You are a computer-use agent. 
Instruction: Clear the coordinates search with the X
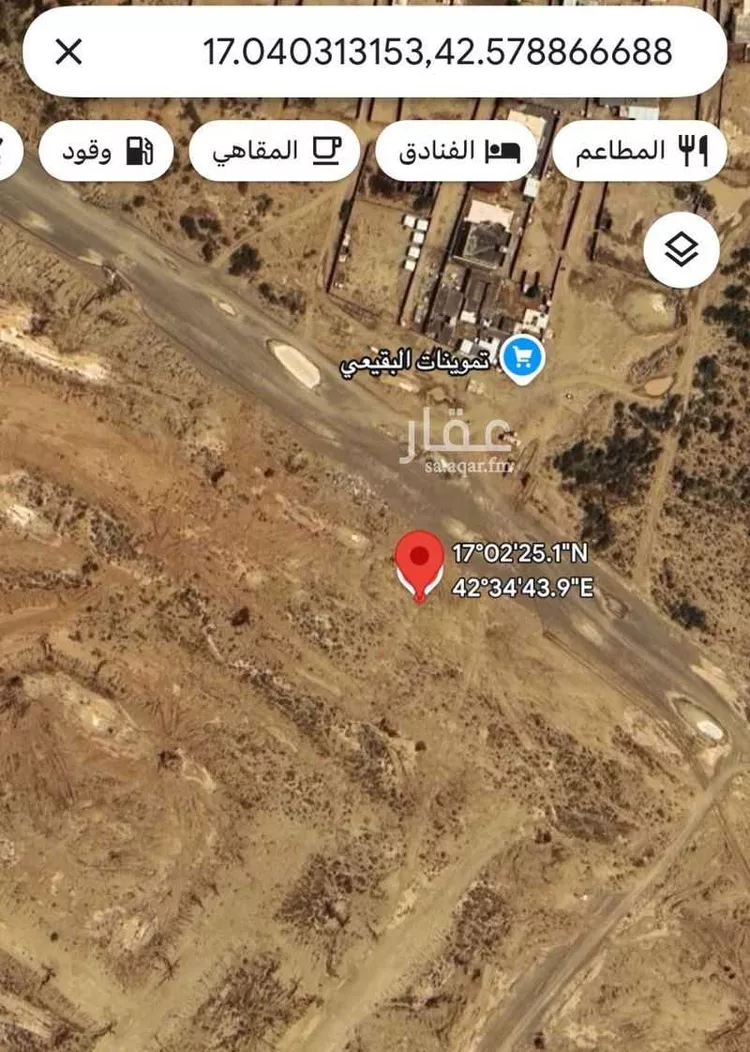(x=68, y=52)
